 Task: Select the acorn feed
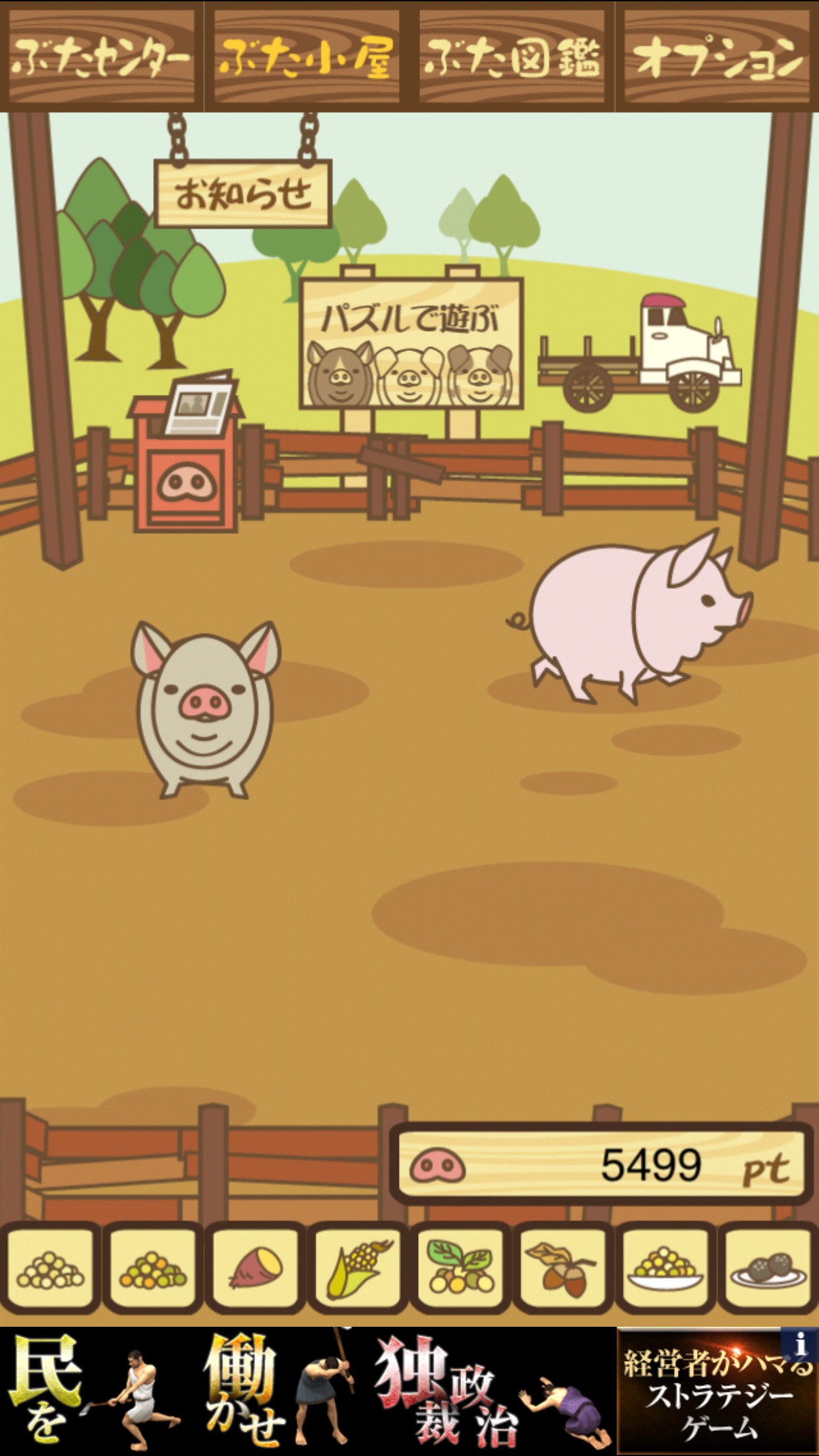(563, 1267)
